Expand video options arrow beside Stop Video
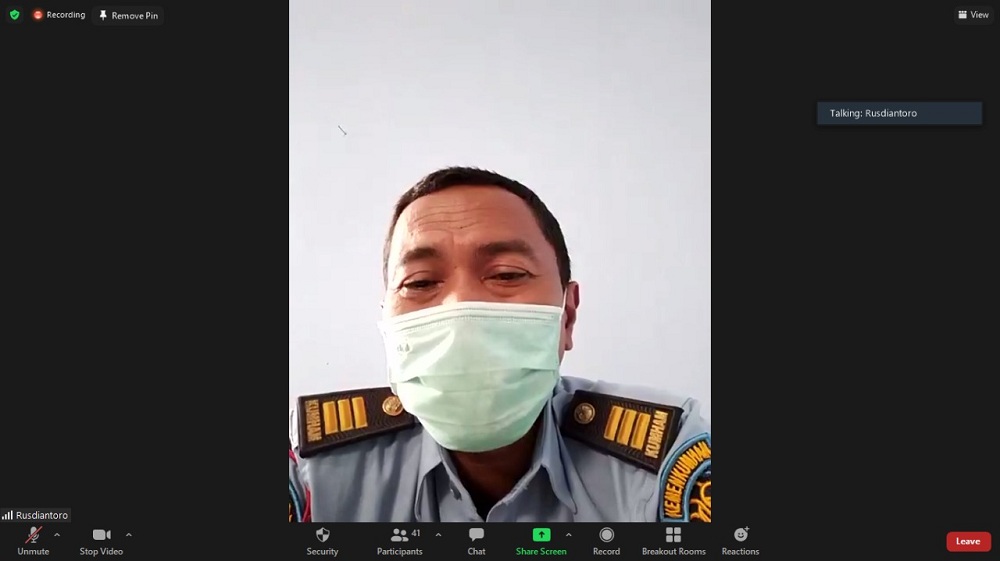Viewport: 1000px width, 561px height. click(x=129, y=535)
